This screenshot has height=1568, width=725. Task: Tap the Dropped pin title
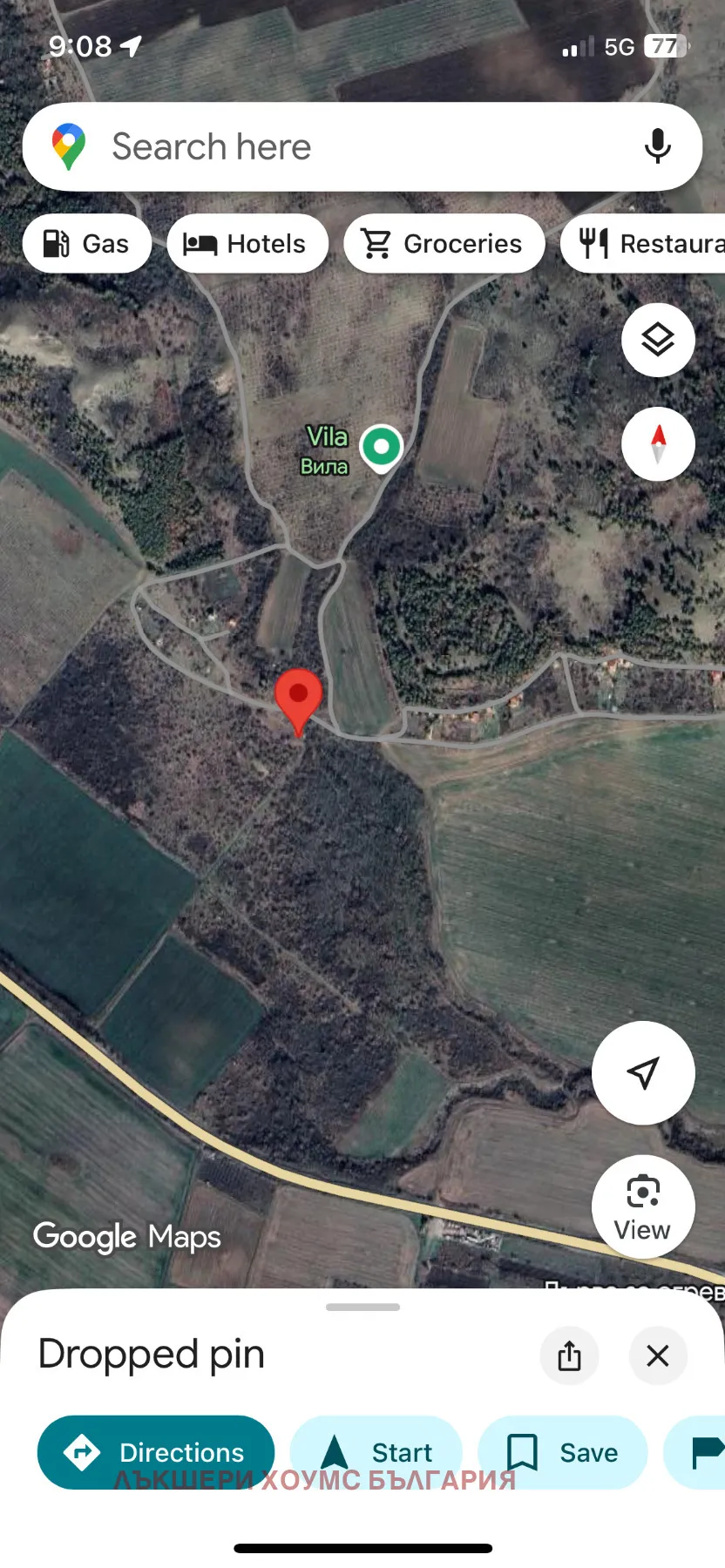point(152,1353)
